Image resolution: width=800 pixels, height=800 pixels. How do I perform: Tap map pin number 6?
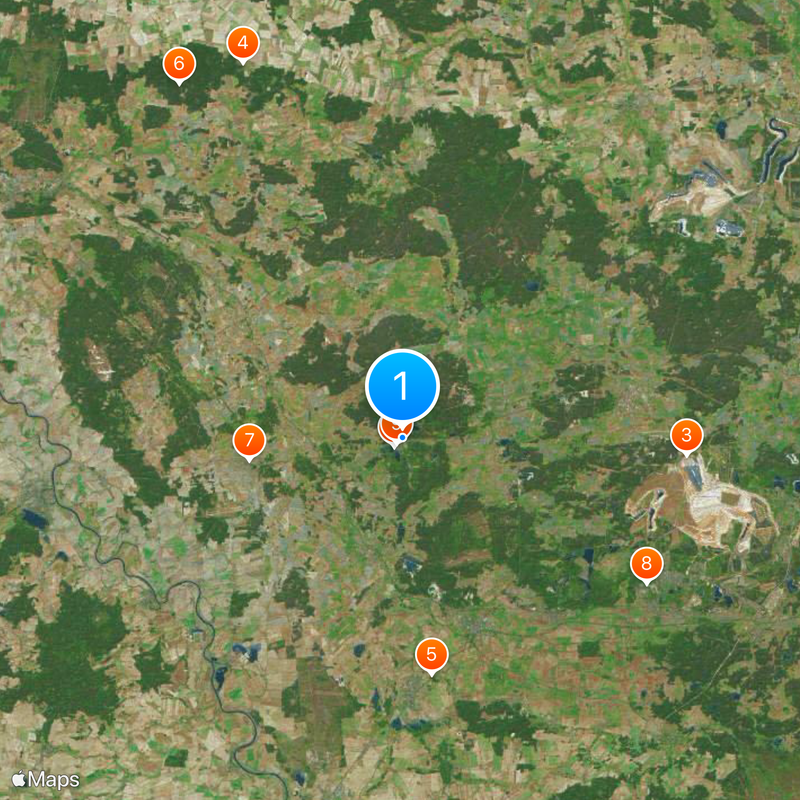(x=179, y=64)
